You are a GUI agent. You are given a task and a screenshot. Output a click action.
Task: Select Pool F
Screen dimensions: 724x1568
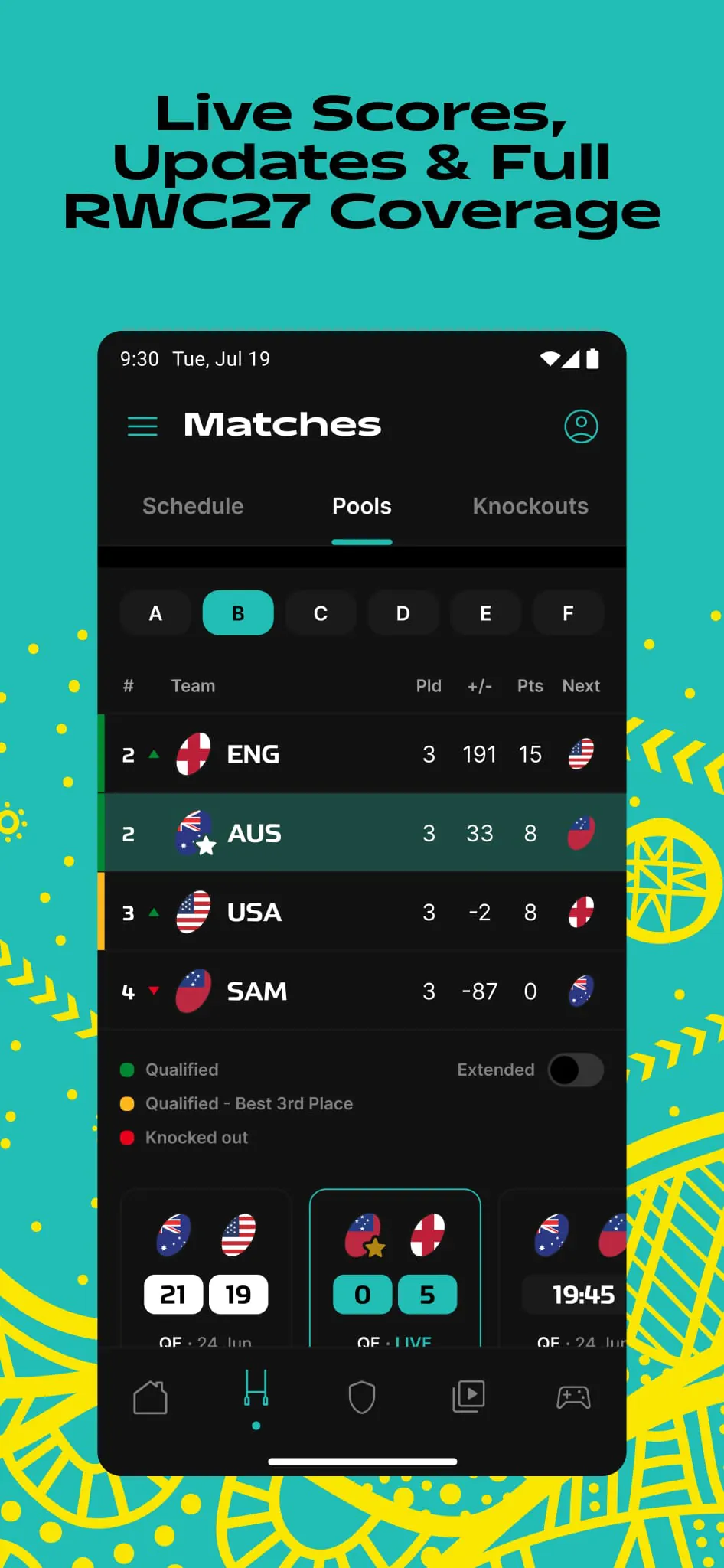pyautogui.click(x=567, y=612)
